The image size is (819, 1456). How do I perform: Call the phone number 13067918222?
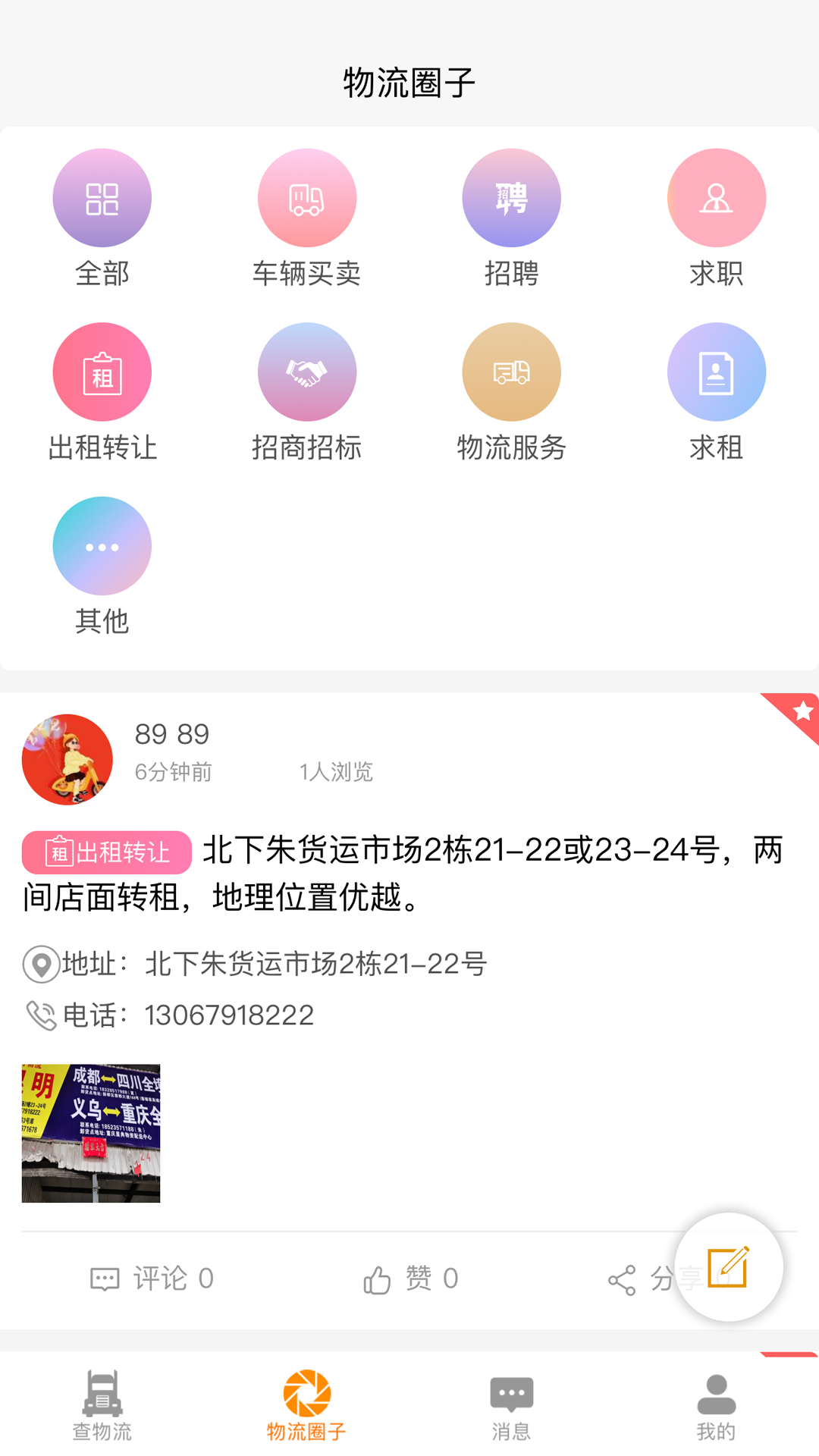[228, 1015]
